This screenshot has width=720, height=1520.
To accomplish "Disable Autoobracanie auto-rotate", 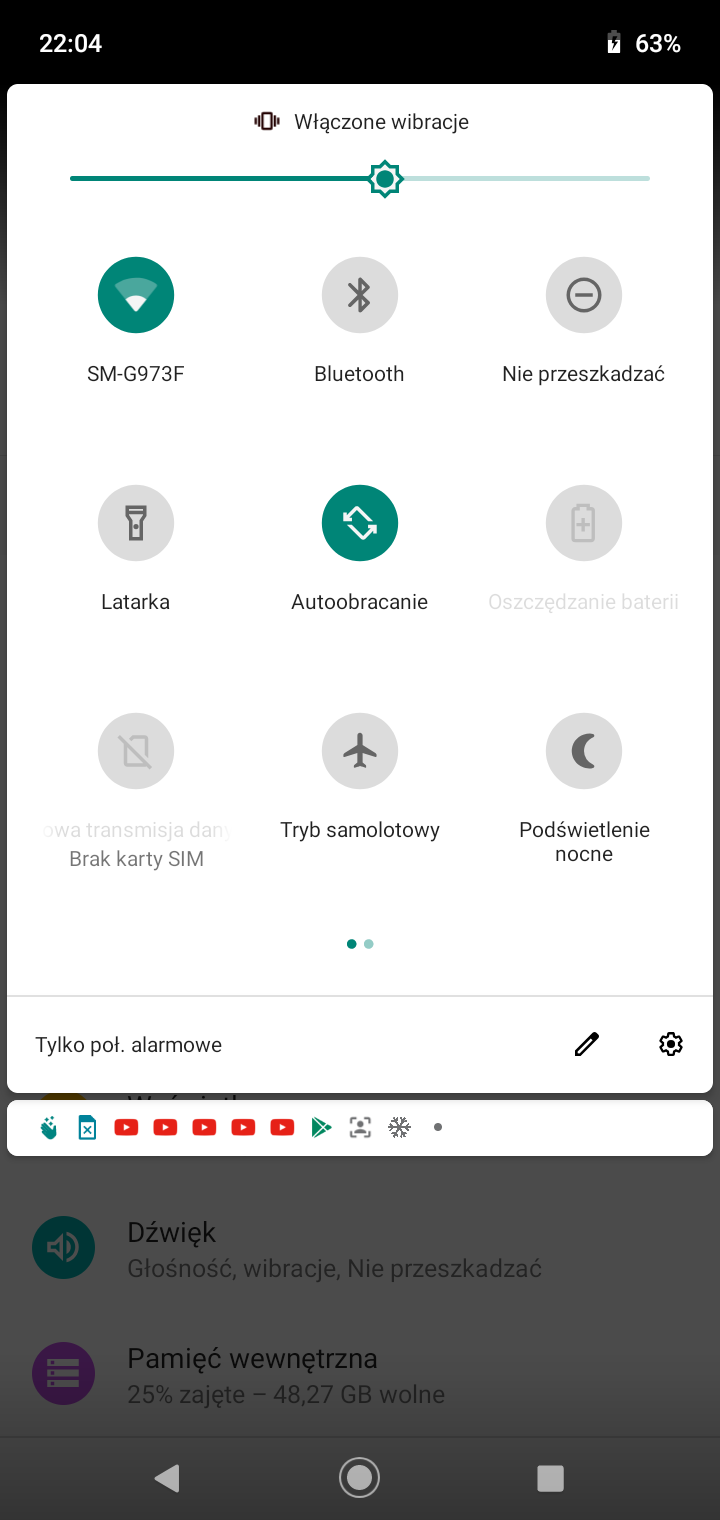I will pyautogui.click(x=360, y=523).
